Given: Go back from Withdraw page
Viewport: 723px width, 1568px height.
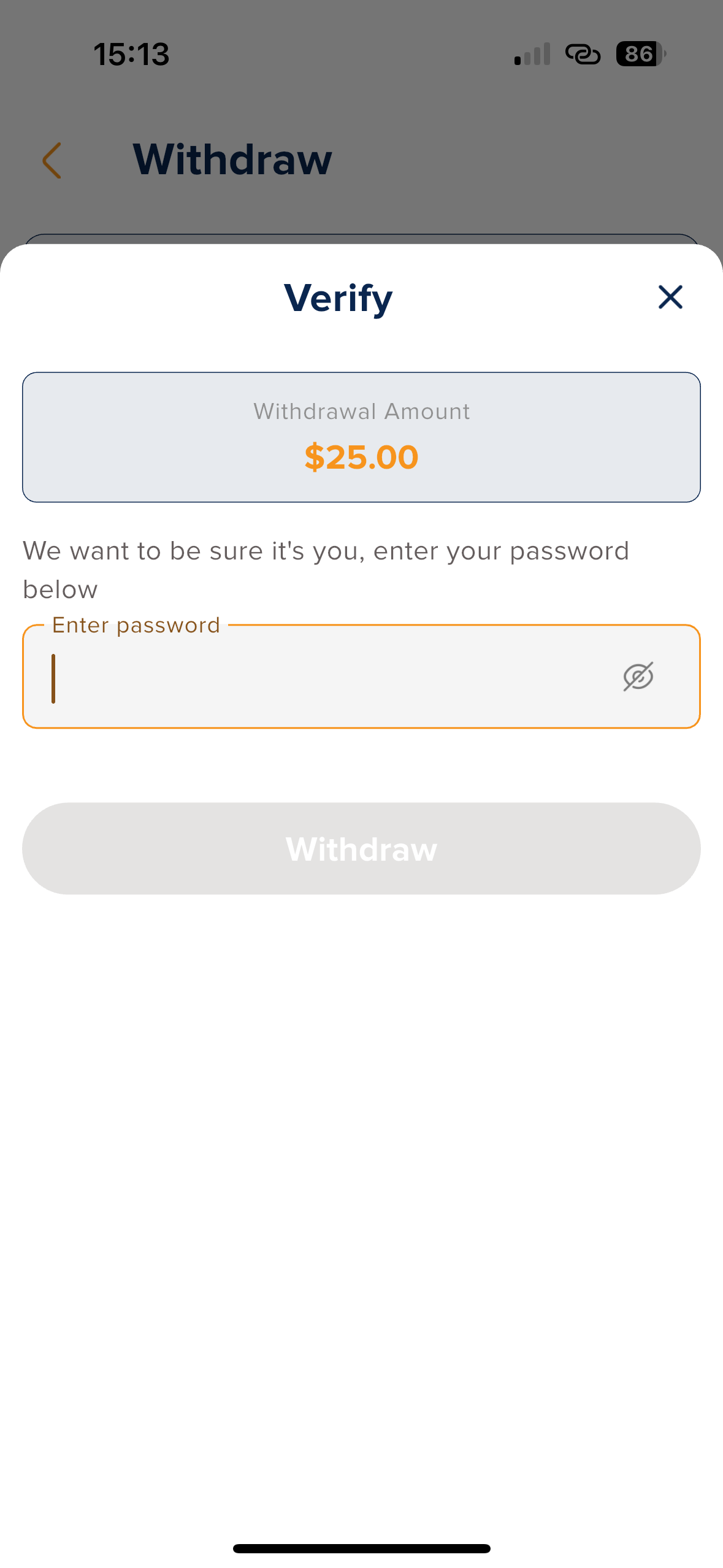Looking at the screenshot, I should 52,161.
